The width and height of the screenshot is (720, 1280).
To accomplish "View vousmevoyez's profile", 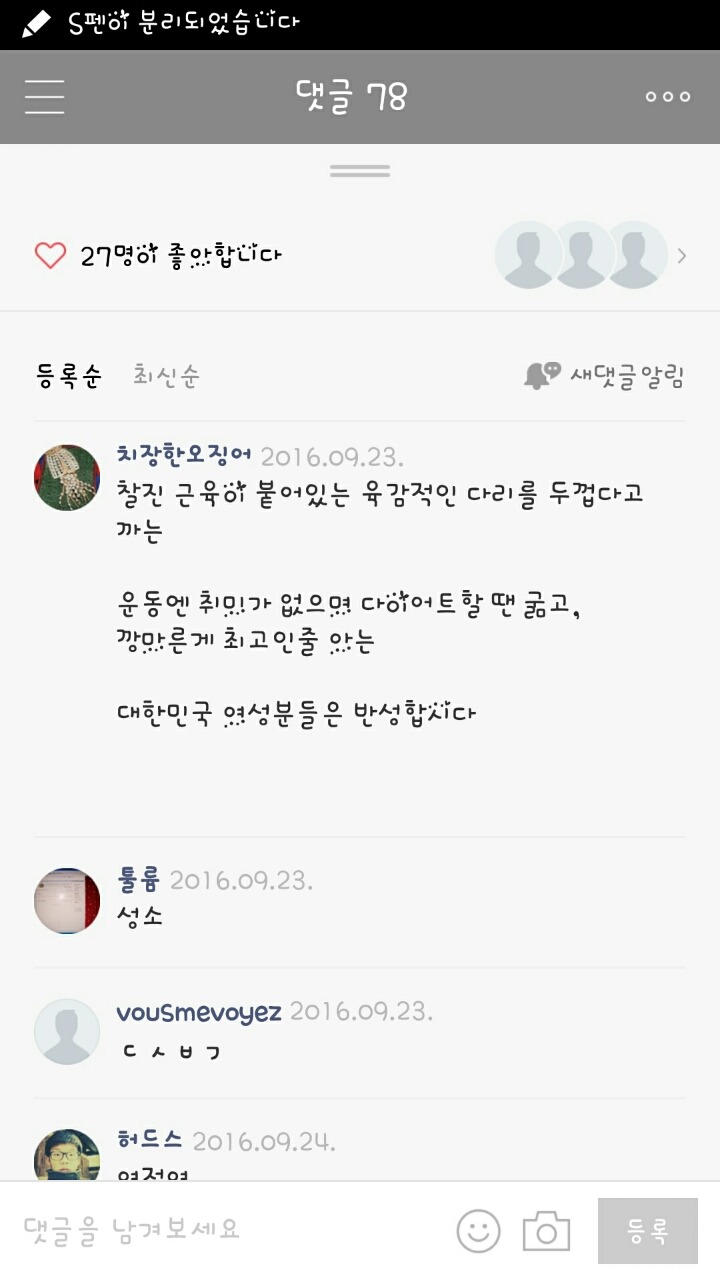I will (x=67, y=1031).
